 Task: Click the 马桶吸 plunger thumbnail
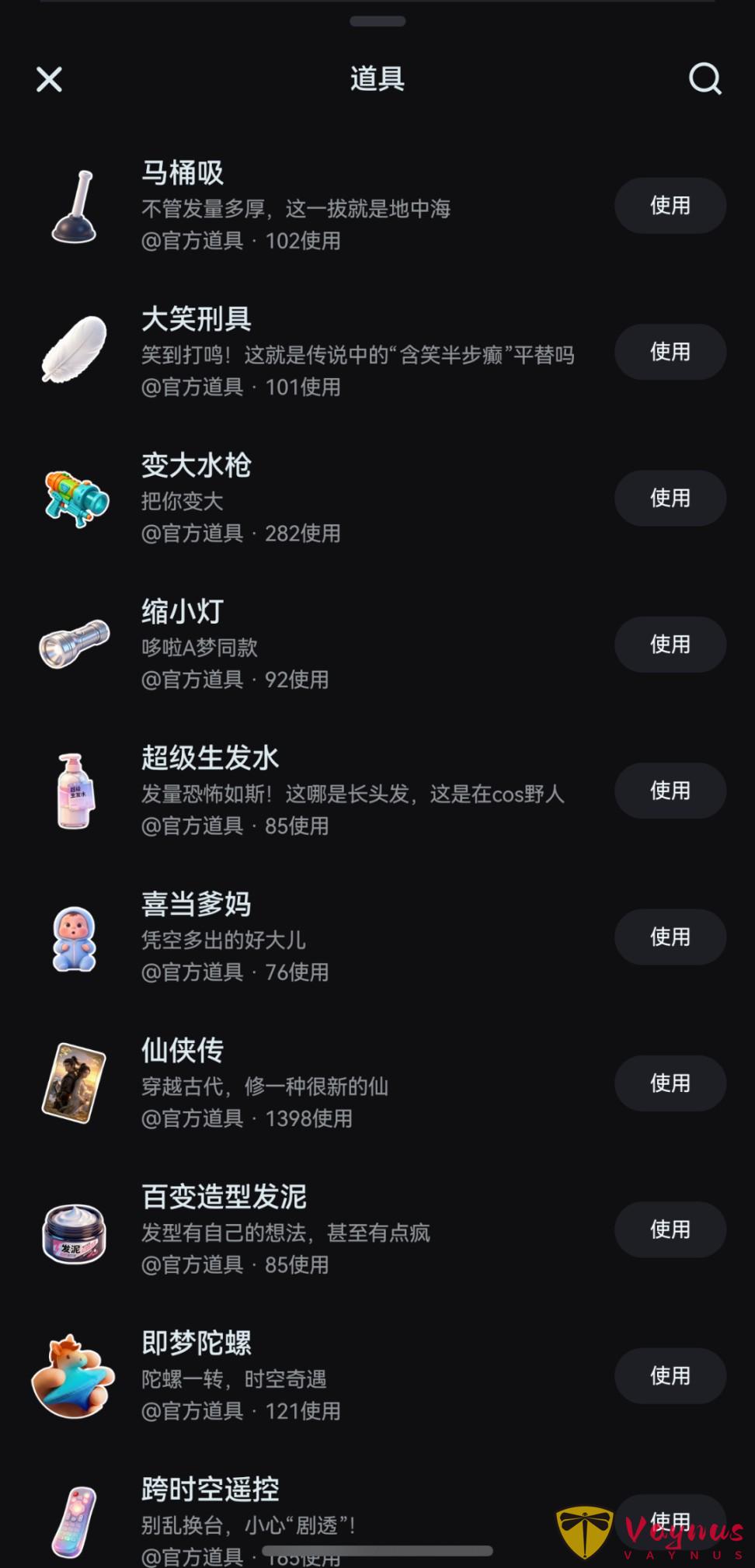click(74, 206)
